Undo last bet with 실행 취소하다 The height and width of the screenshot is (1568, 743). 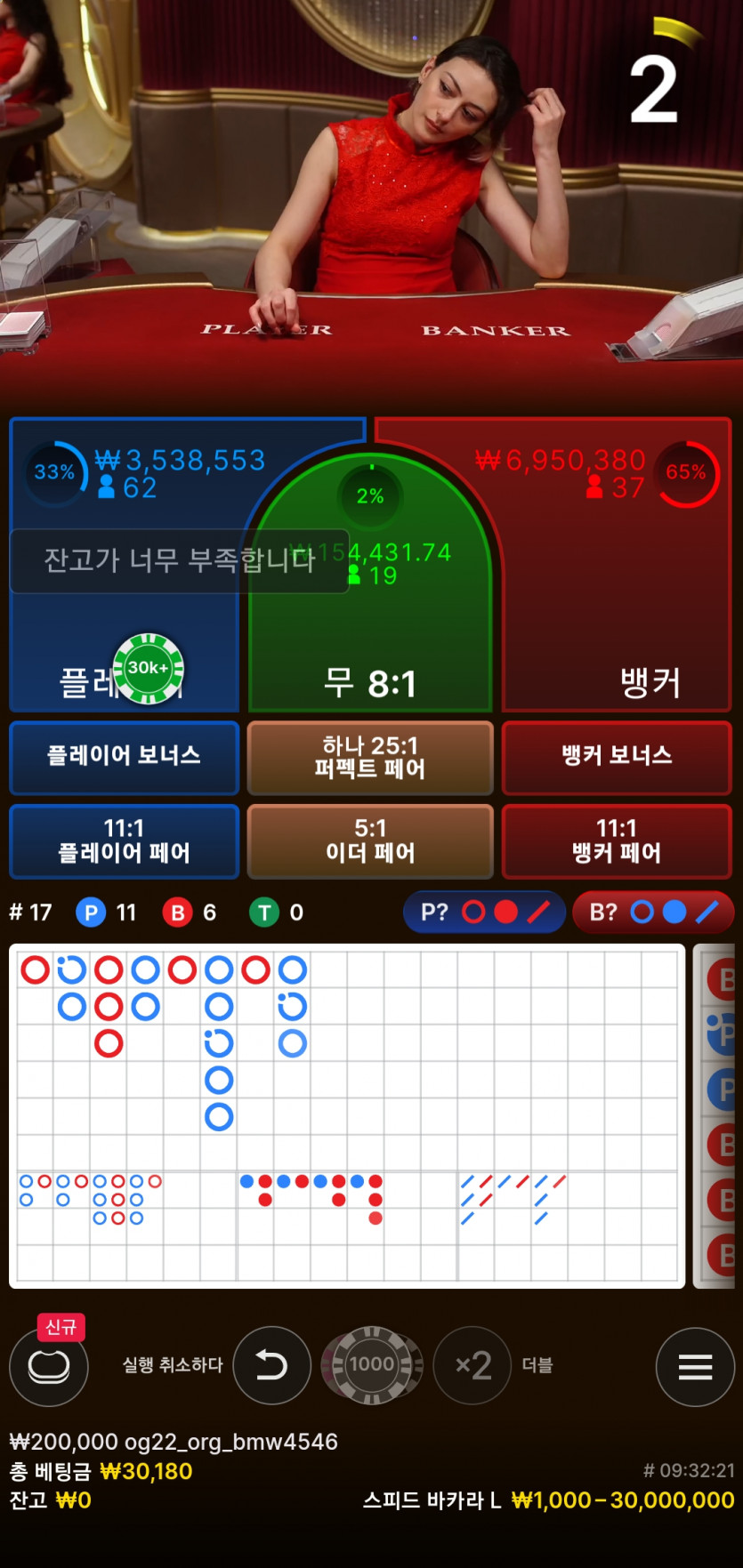271,1365
